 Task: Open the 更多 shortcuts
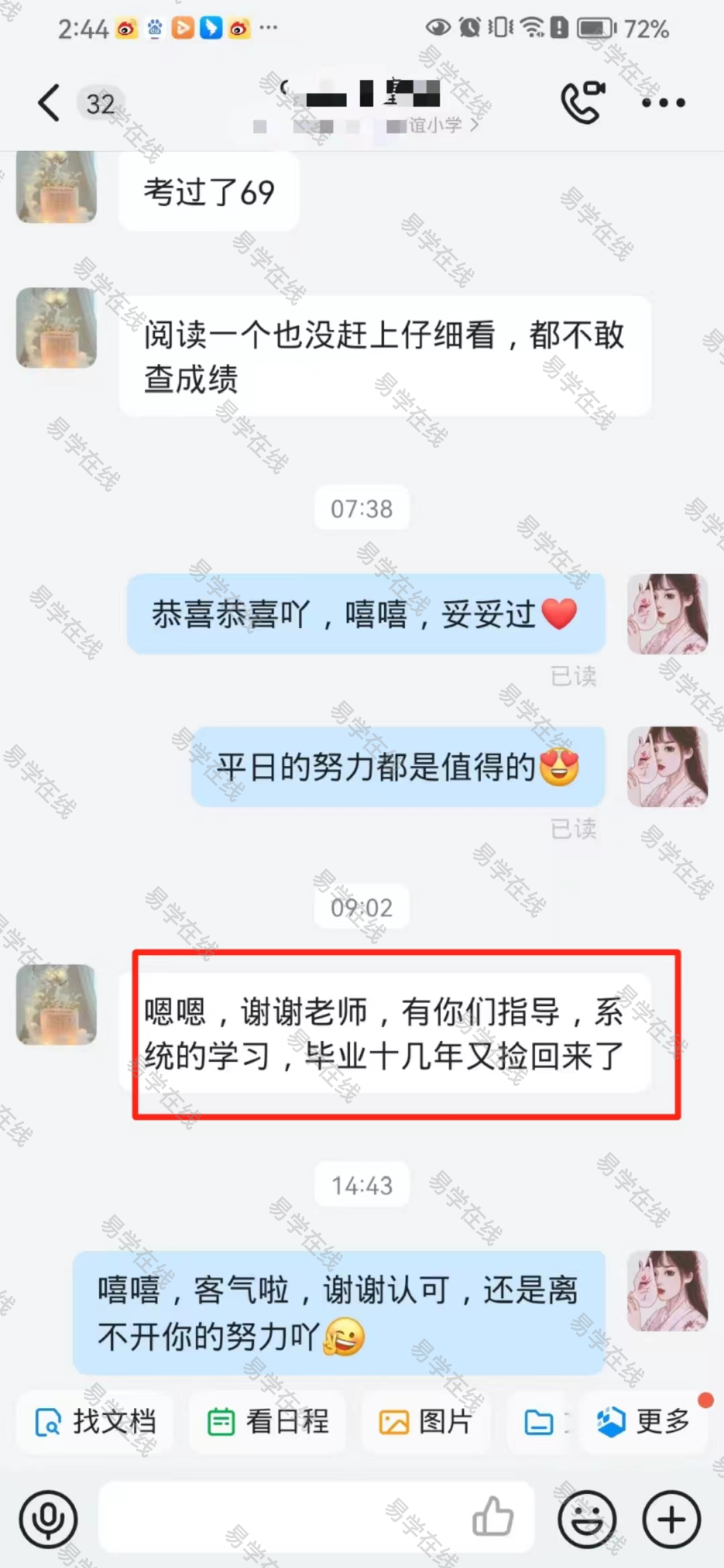[x=644, y=1422]
